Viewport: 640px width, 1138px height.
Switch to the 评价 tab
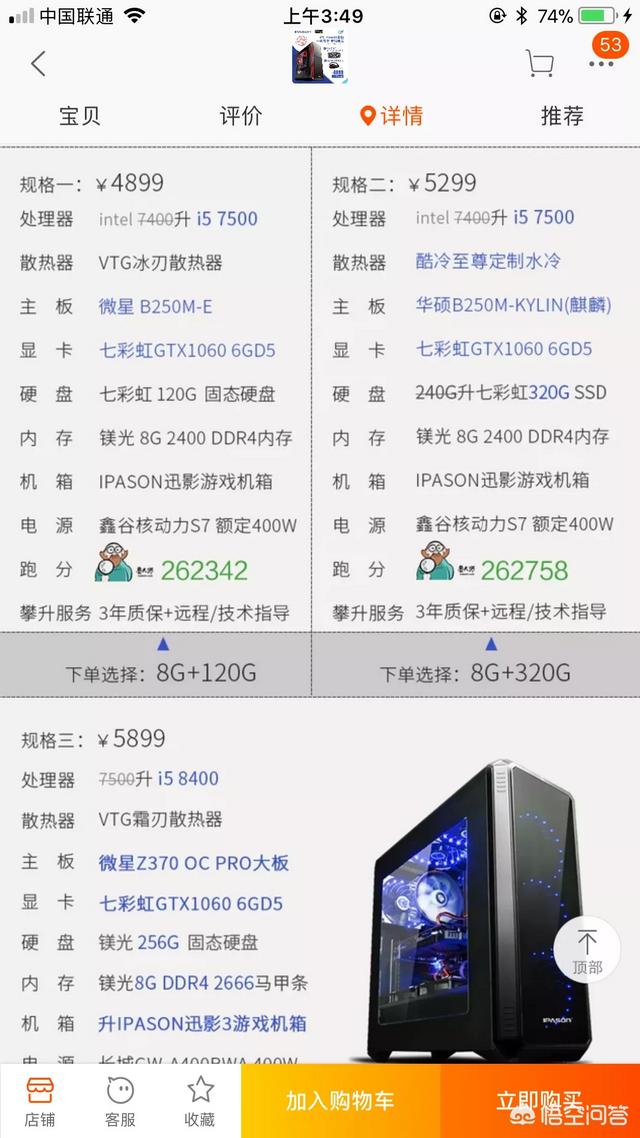(240, 115)
